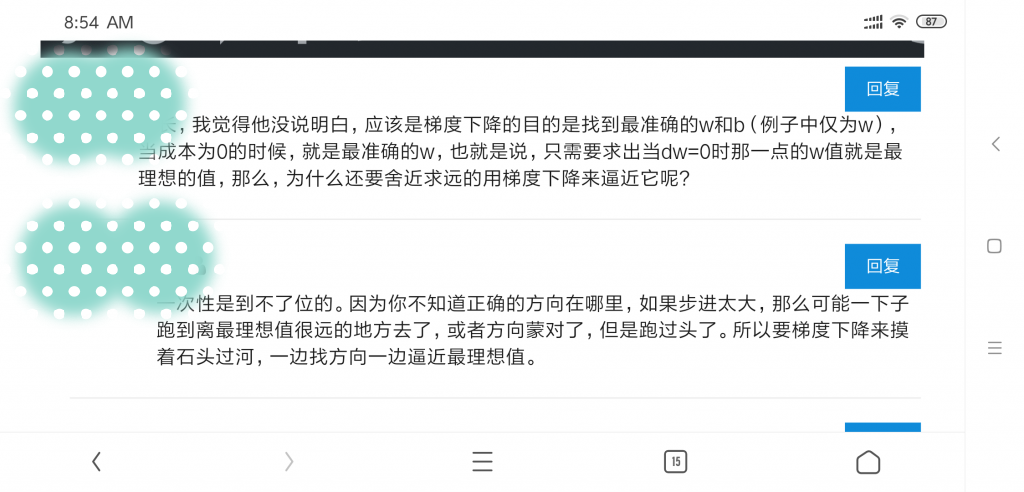Reply to the comment asking why use 梯度下降
This screenshot has height=492, width=1024.
tap(882, 89)
